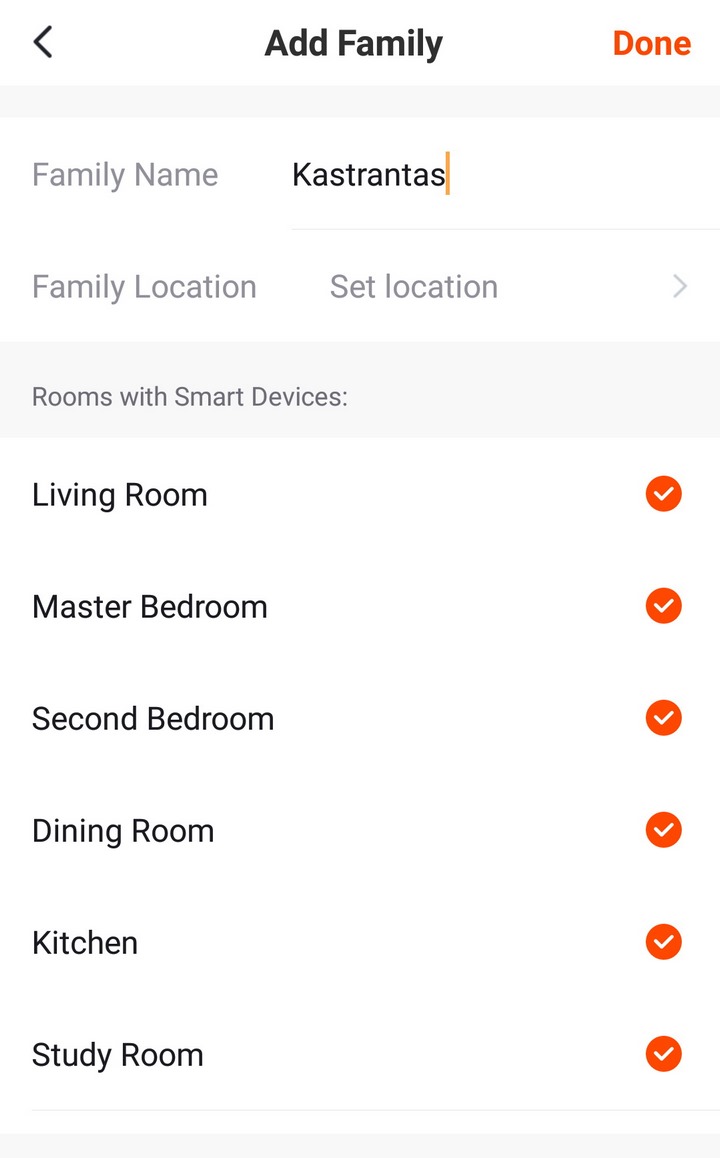Screen dimensions: 720x1158
Task: Go back using the arrow icon
Action: click(43, 42)
